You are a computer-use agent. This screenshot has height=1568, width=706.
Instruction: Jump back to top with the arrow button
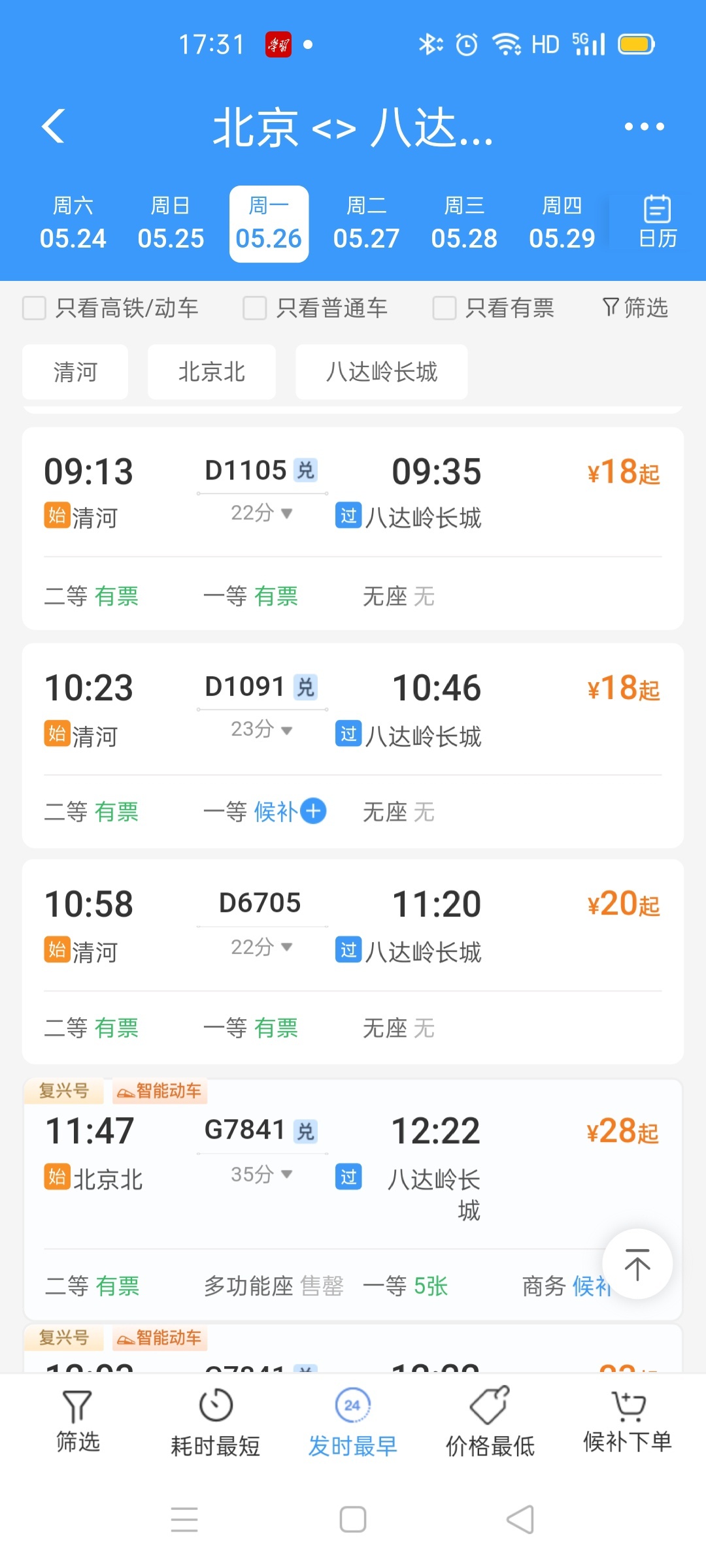pyautogui.click(x=637, y=1264)
